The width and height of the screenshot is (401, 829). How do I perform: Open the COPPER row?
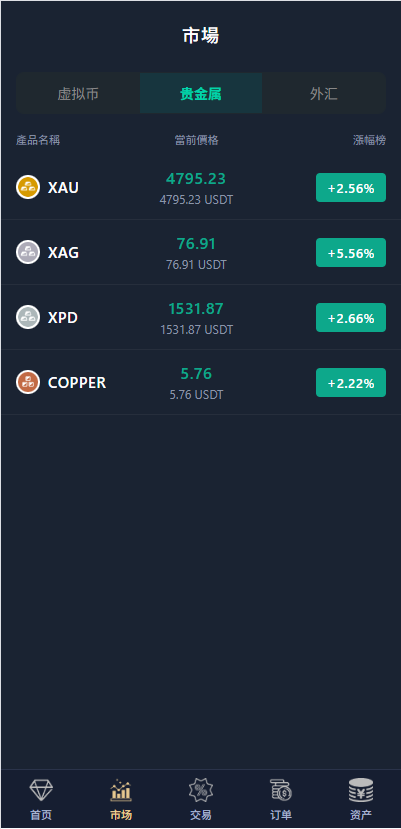pos(200,382)
